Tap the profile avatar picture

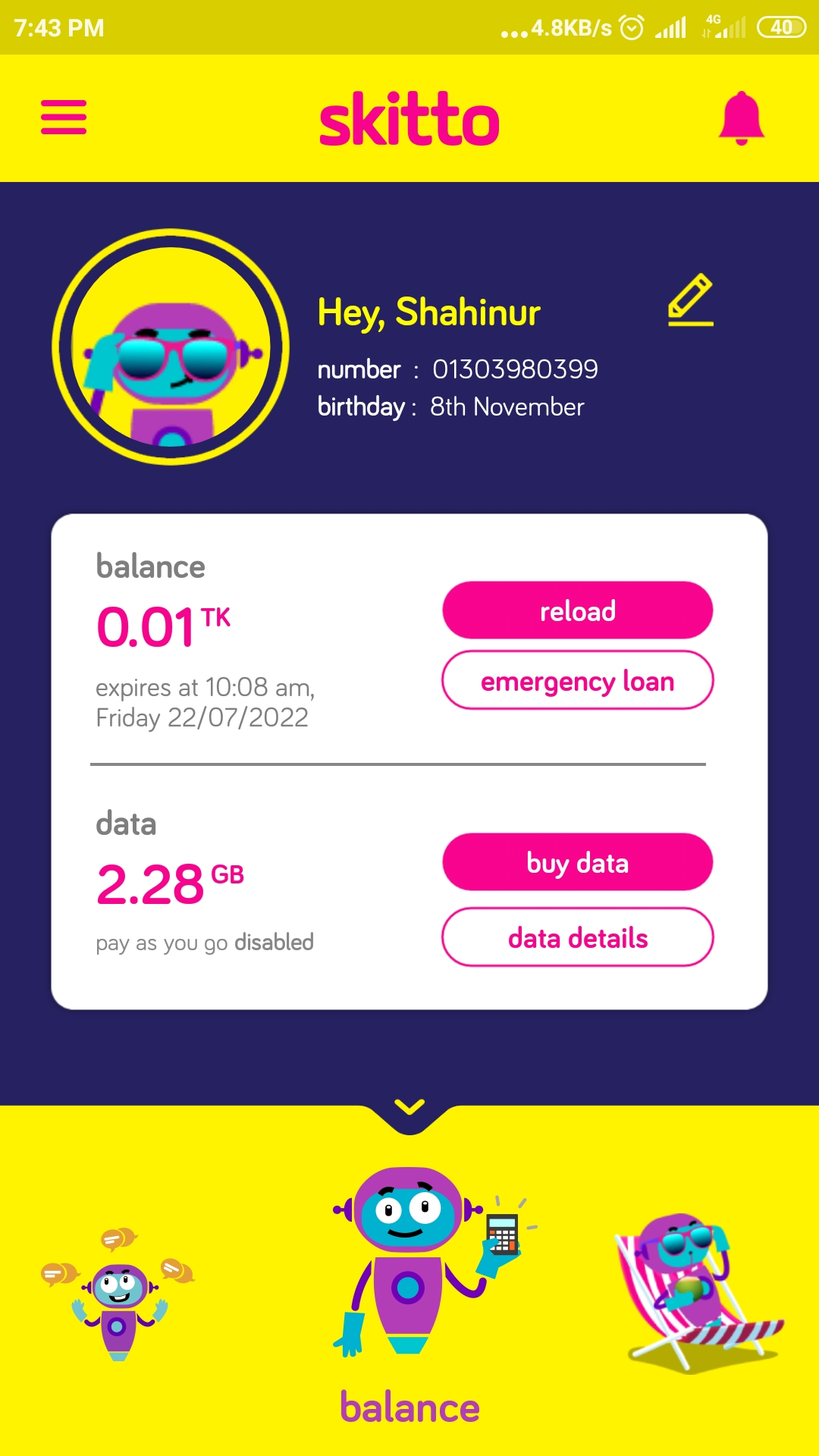coord(171,347)
